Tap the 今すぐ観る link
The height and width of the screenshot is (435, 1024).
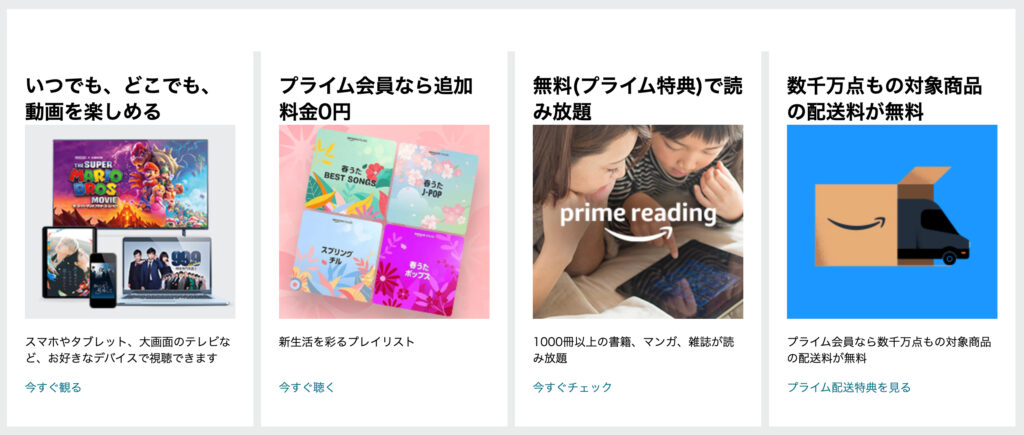(53, 387)
